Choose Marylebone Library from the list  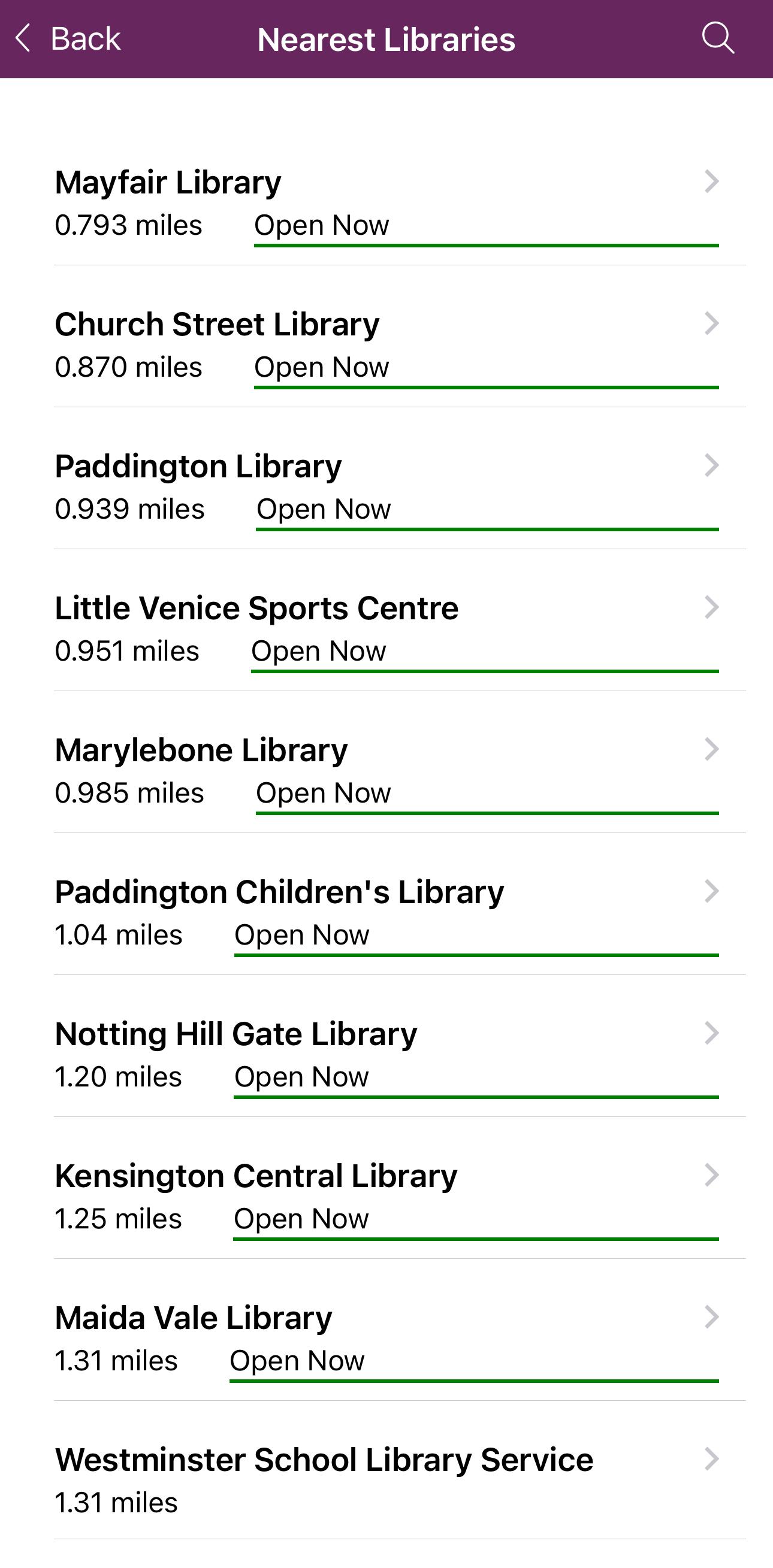pyautogui.click(x=386, y=772)
